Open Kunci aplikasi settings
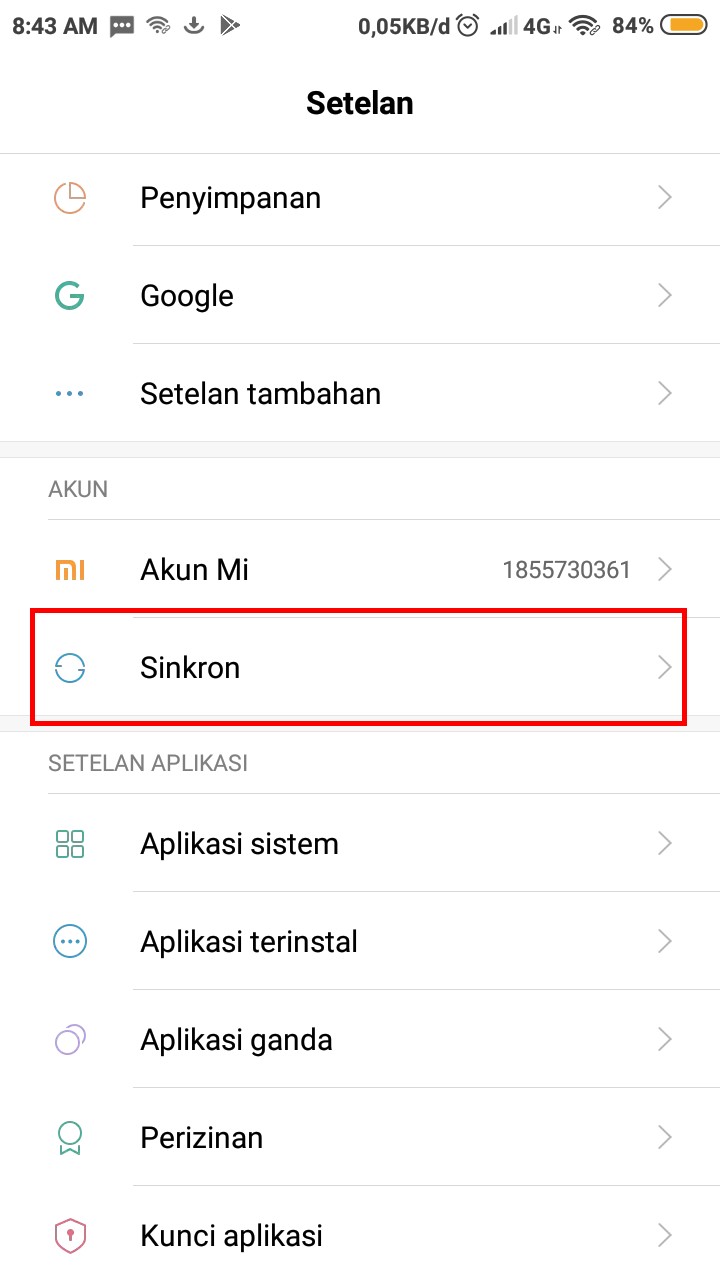The height and width of the screenshot is (1280, 720). point(360,1236)
